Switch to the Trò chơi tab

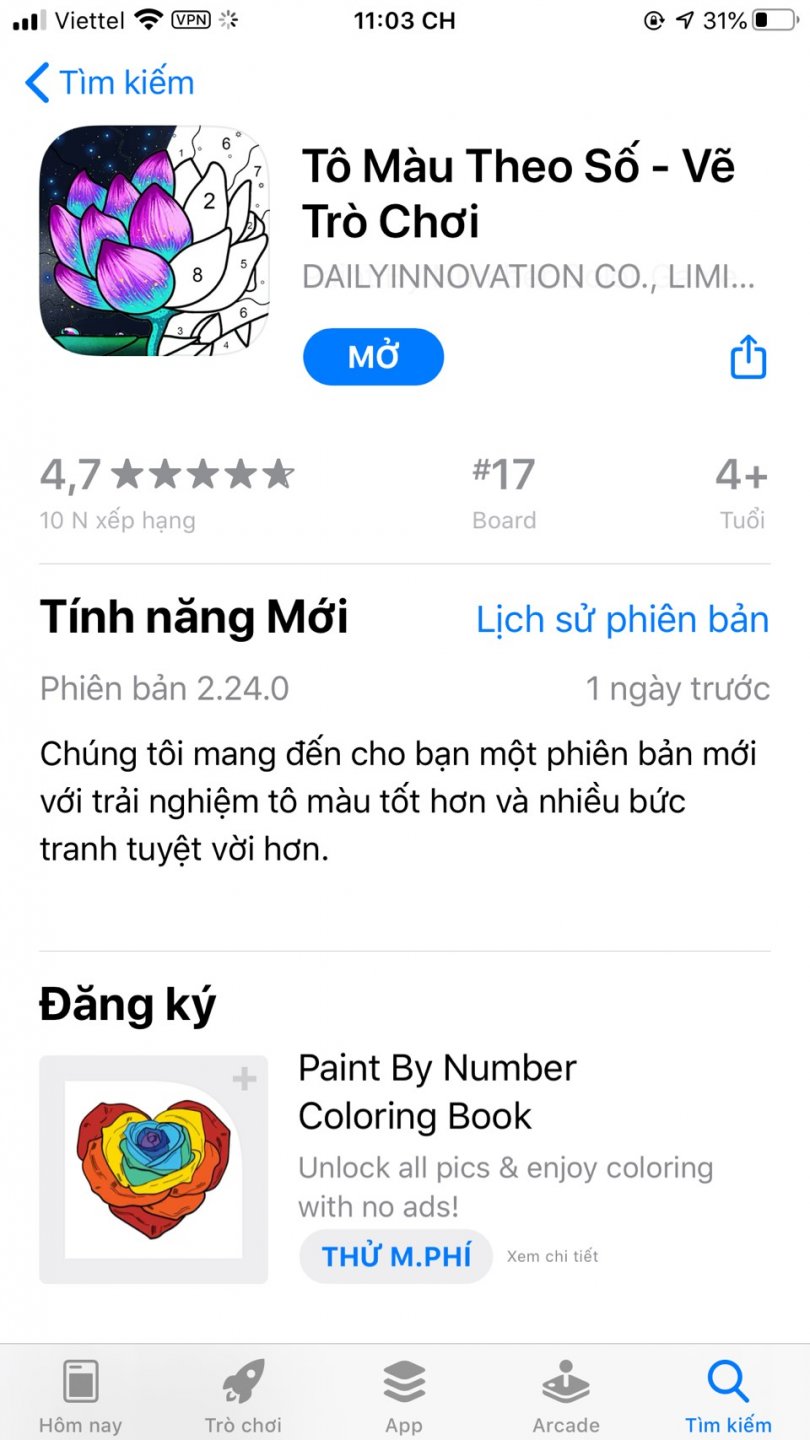(243, 1396)
